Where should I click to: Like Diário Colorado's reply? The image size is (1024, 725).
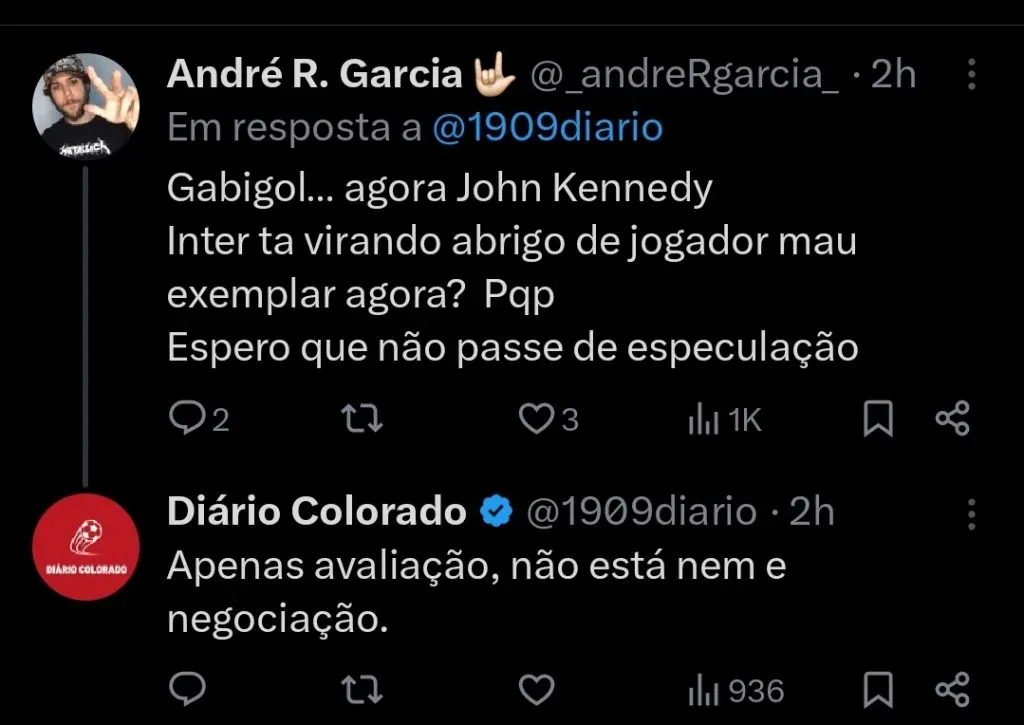537,689
